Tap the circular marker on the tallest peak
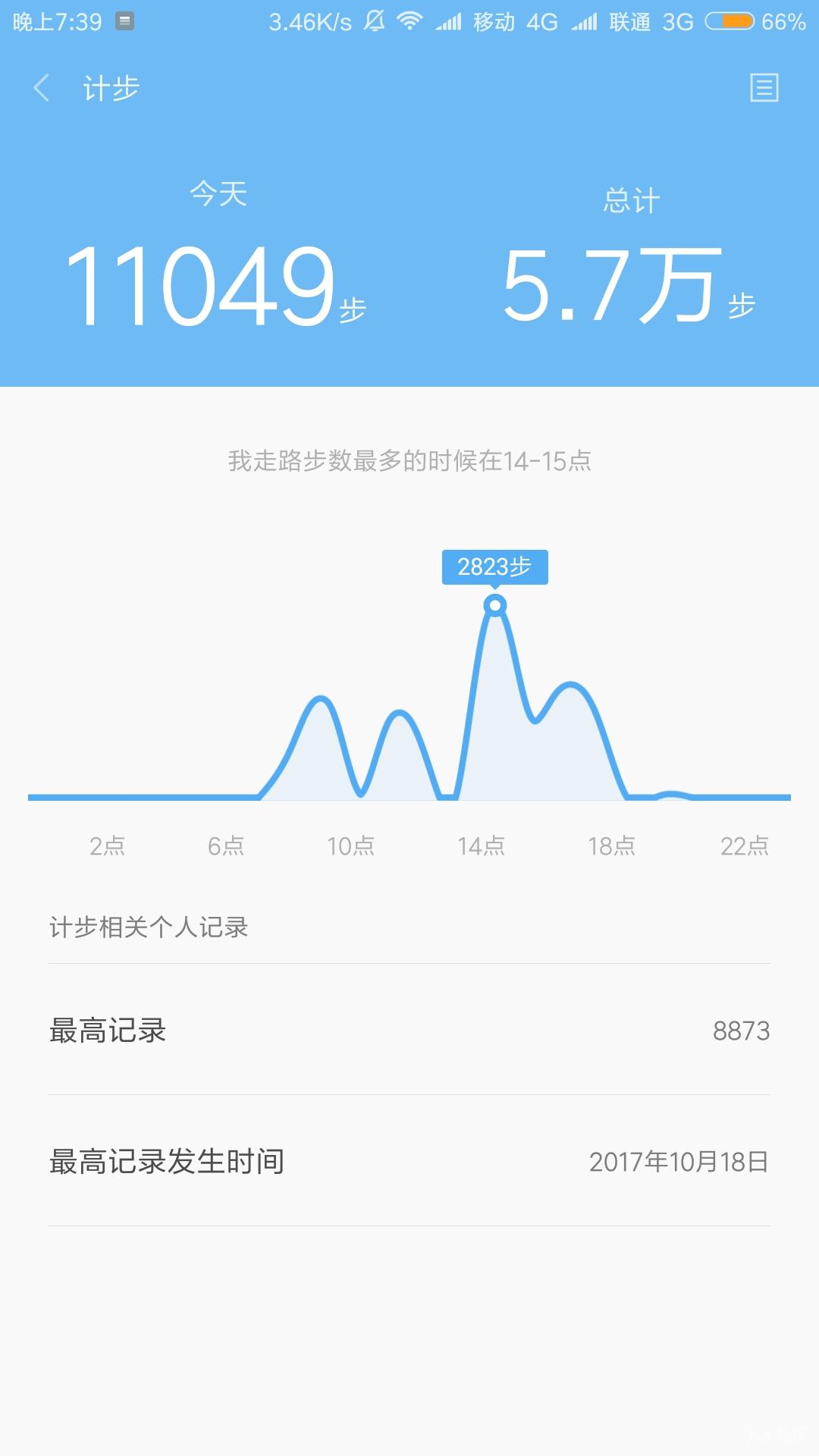Image resolution: width=819 pixels, height=1456 pixels. coord(497,604)
